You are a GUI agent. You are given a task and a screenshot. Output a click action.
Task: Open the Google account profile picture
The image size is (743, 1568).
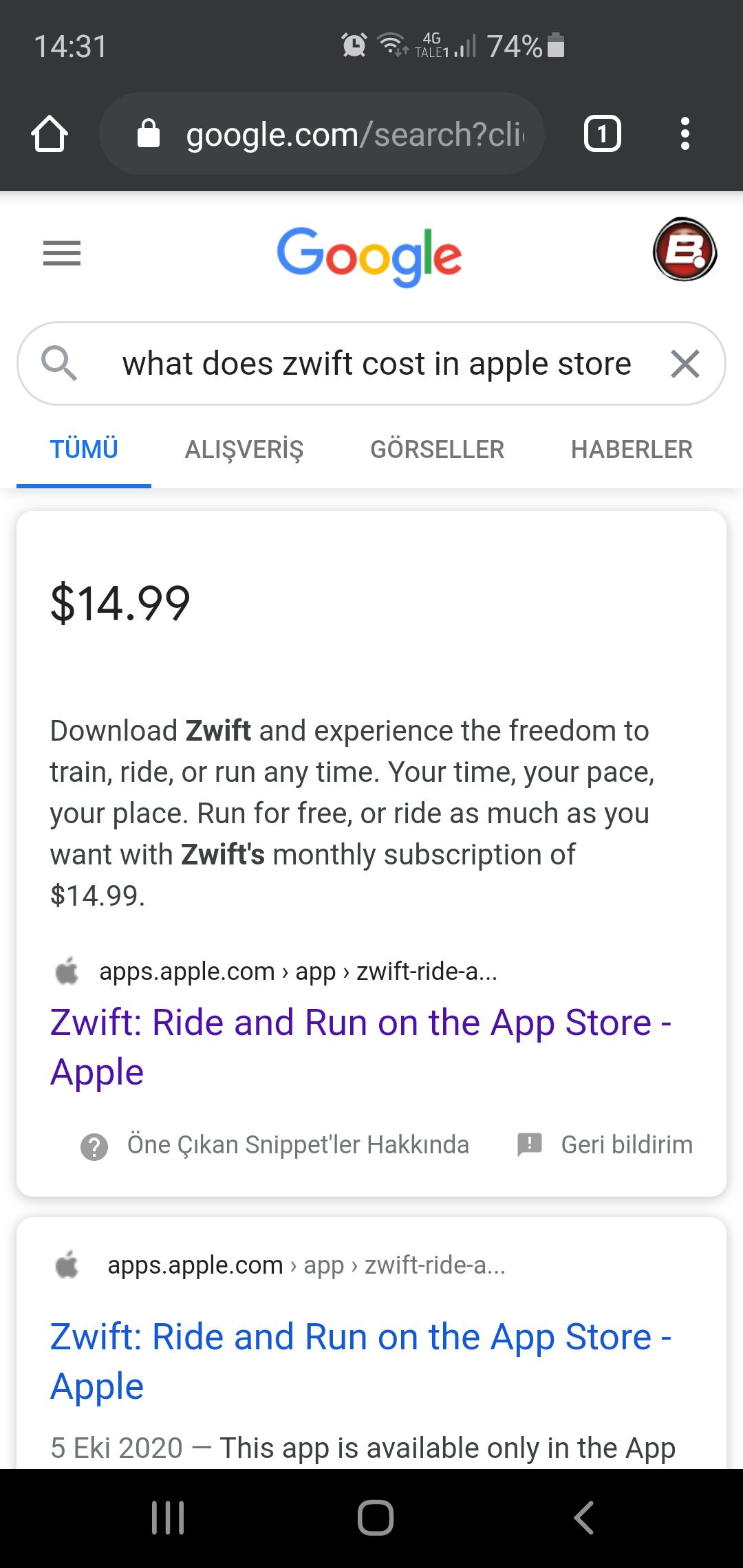[x=685, y=250]
